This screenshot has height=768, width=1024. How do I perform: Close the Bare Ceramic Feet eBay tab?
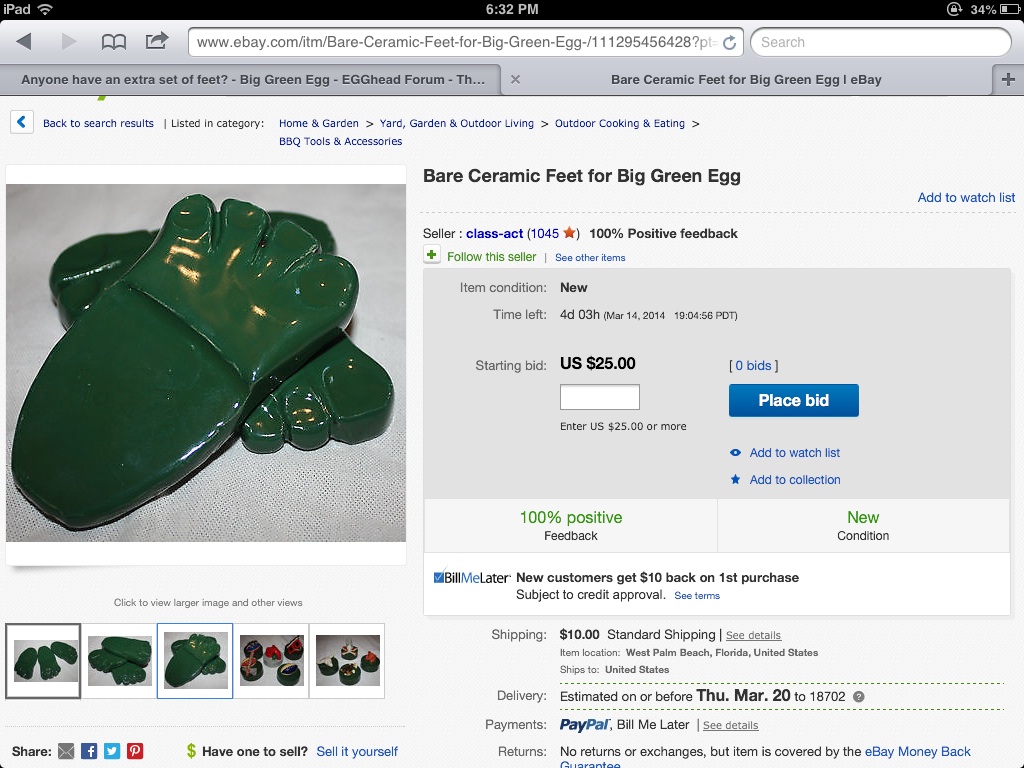point(515,79)
